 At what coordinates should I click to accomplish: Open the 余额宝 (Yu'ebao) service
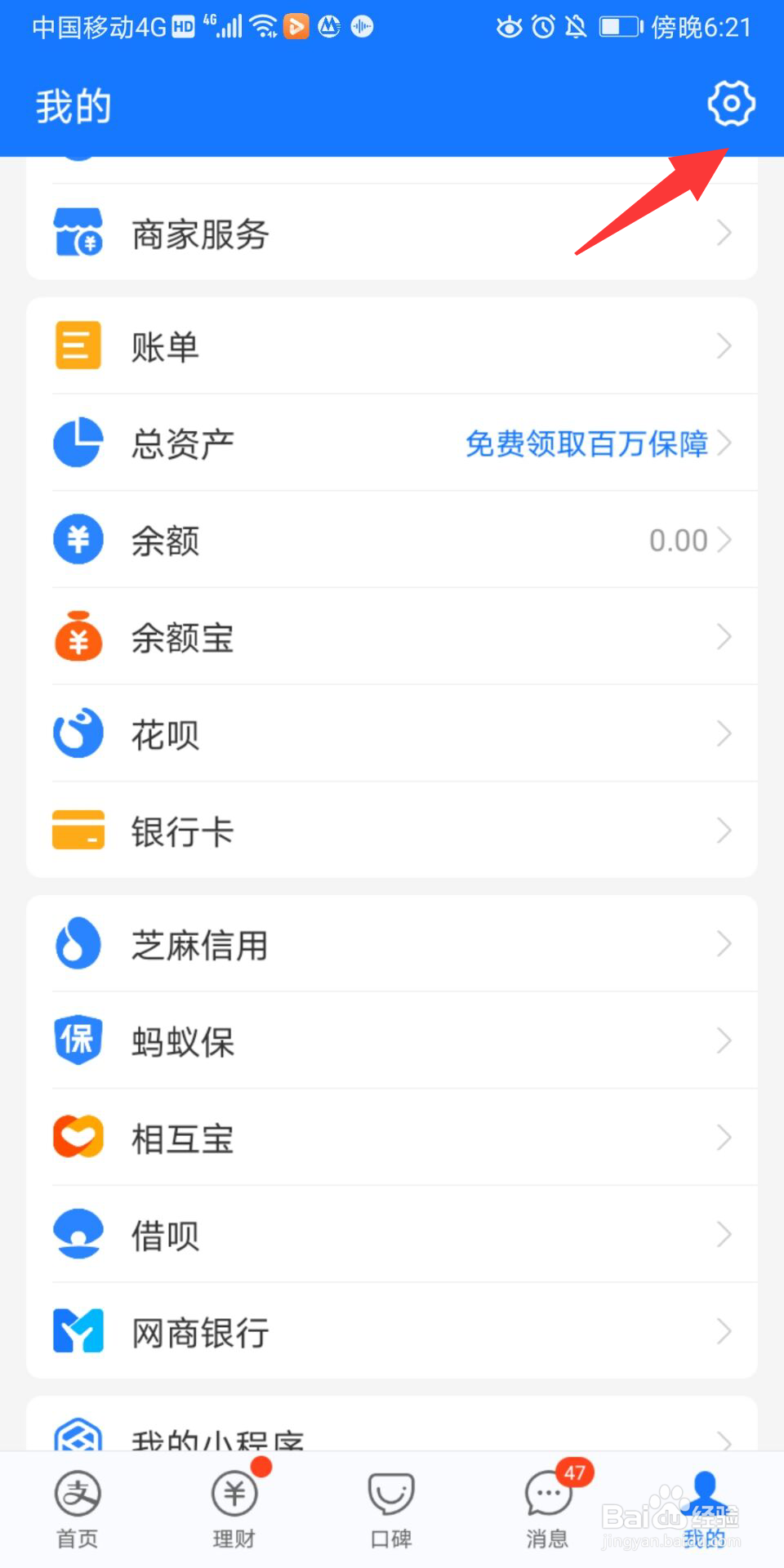[78, 638]
